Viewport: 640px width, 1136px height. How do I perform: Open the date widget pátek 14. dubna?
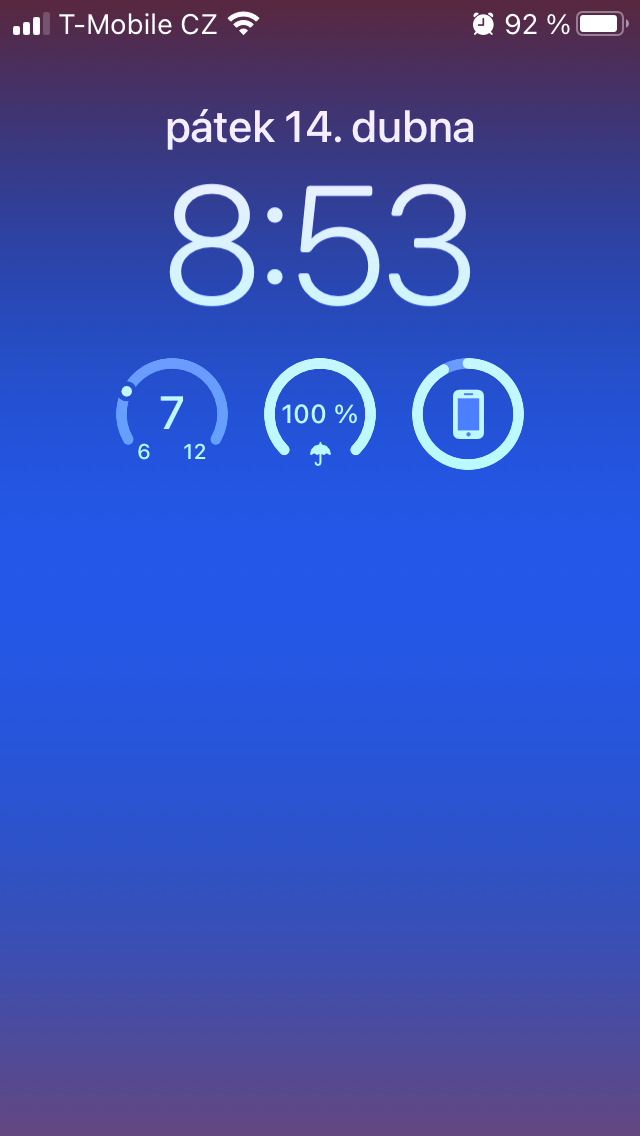320,129
